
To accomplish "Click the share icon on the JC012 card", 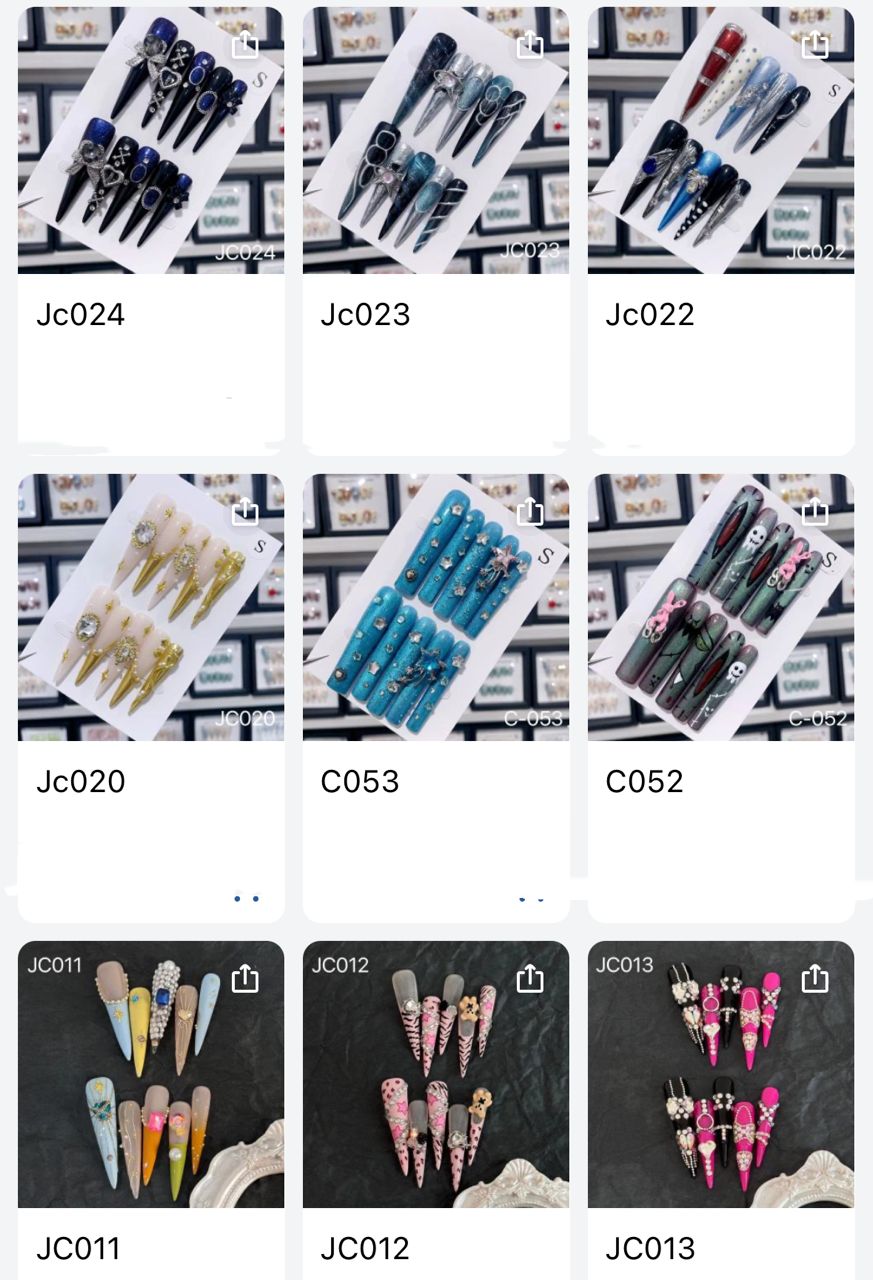I will 528,980.
